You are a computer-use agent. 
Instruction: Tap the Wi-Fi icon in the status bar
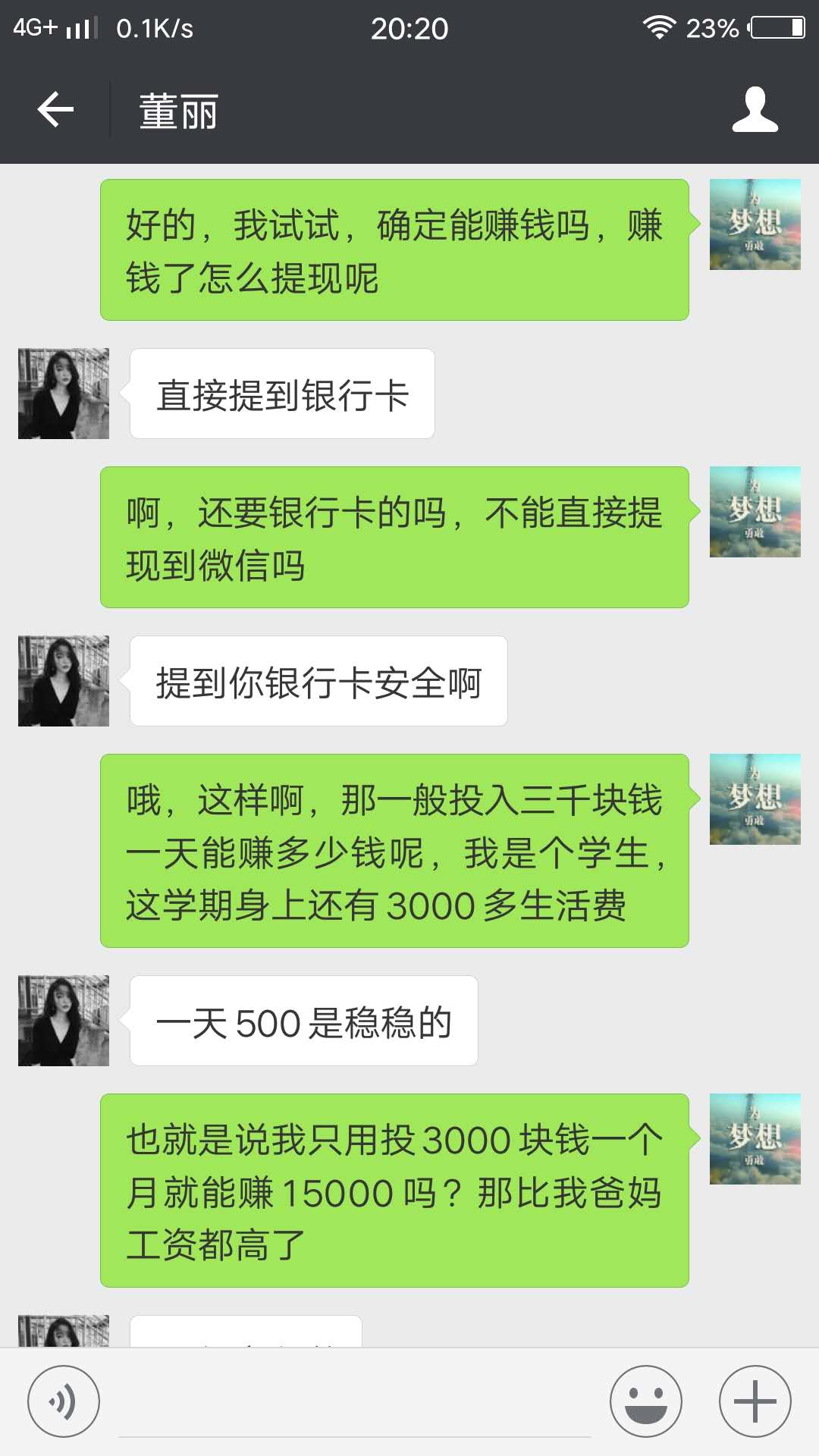point(657,27)
